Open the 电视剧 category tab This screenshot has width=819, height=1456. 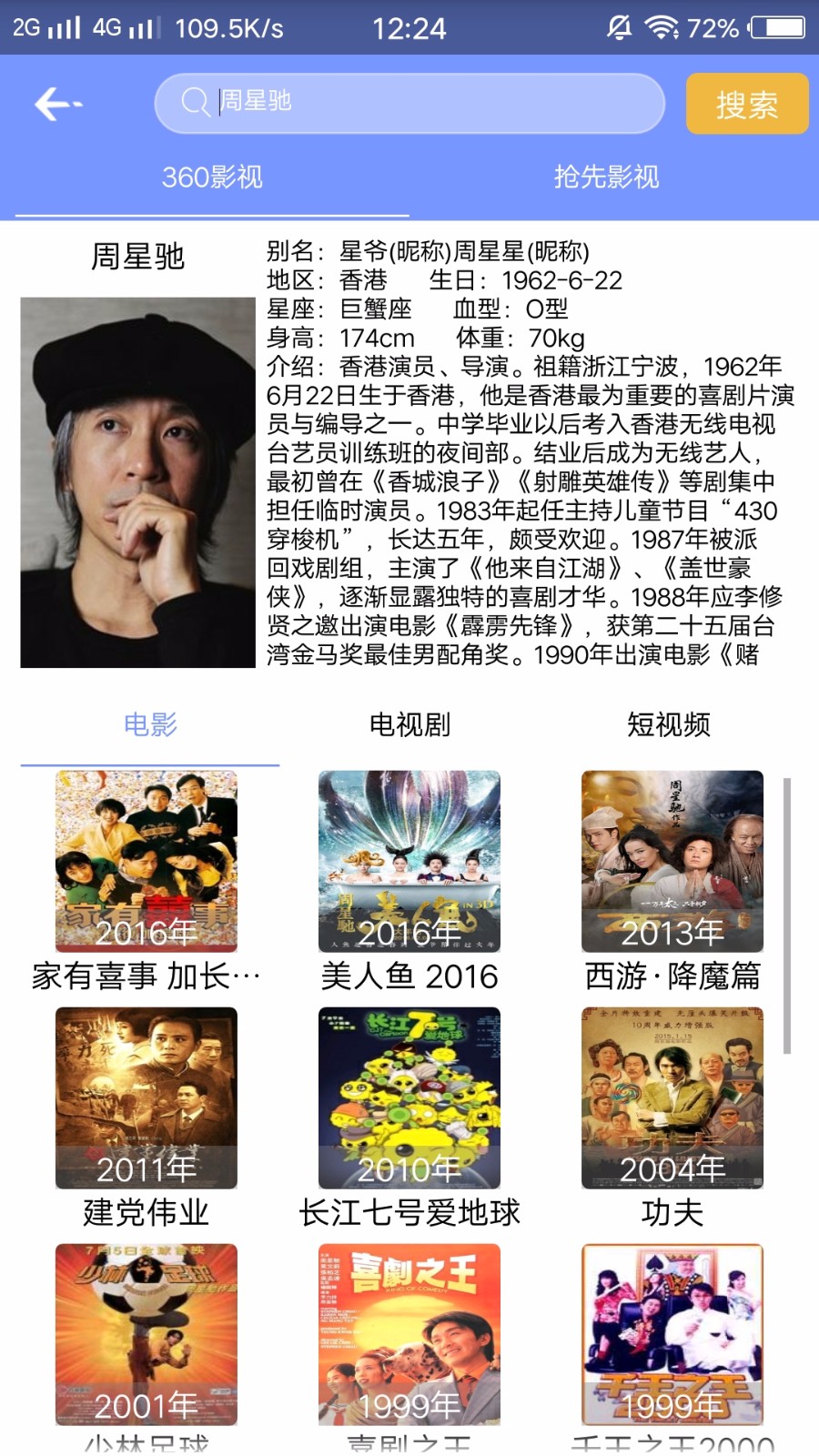point(409,723)
